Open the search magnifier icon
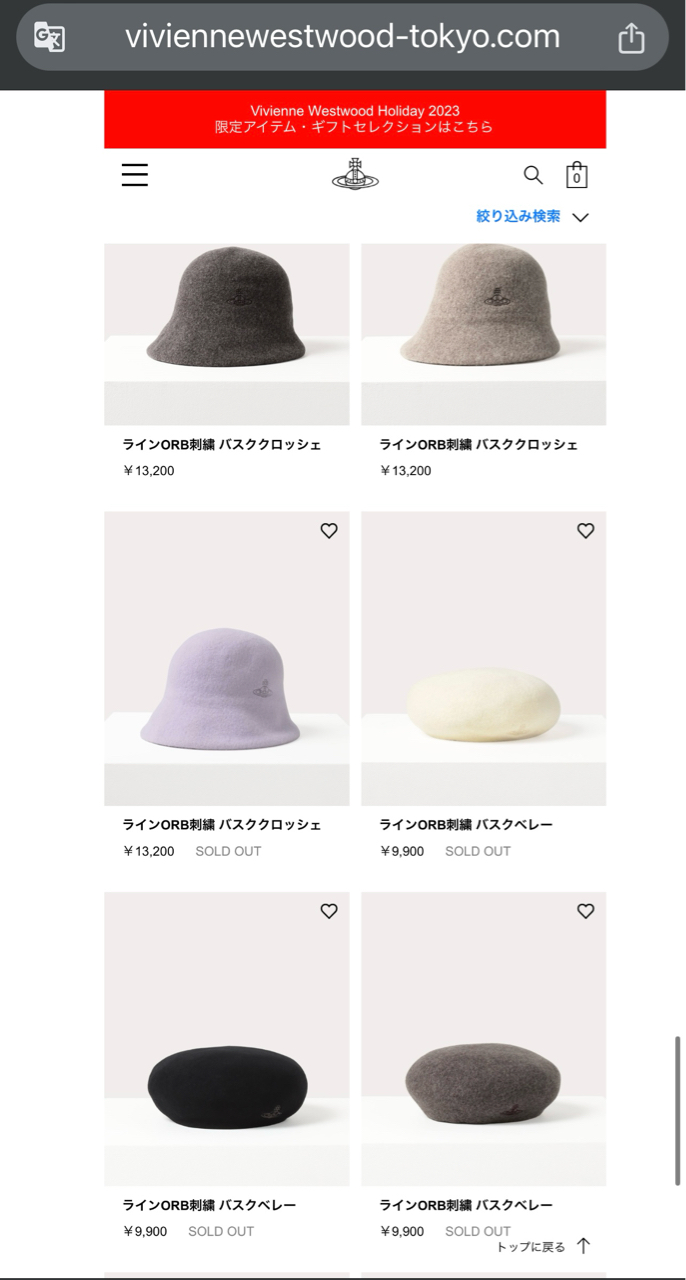The width and height of the screenshot is (686, 1280). 533,175
